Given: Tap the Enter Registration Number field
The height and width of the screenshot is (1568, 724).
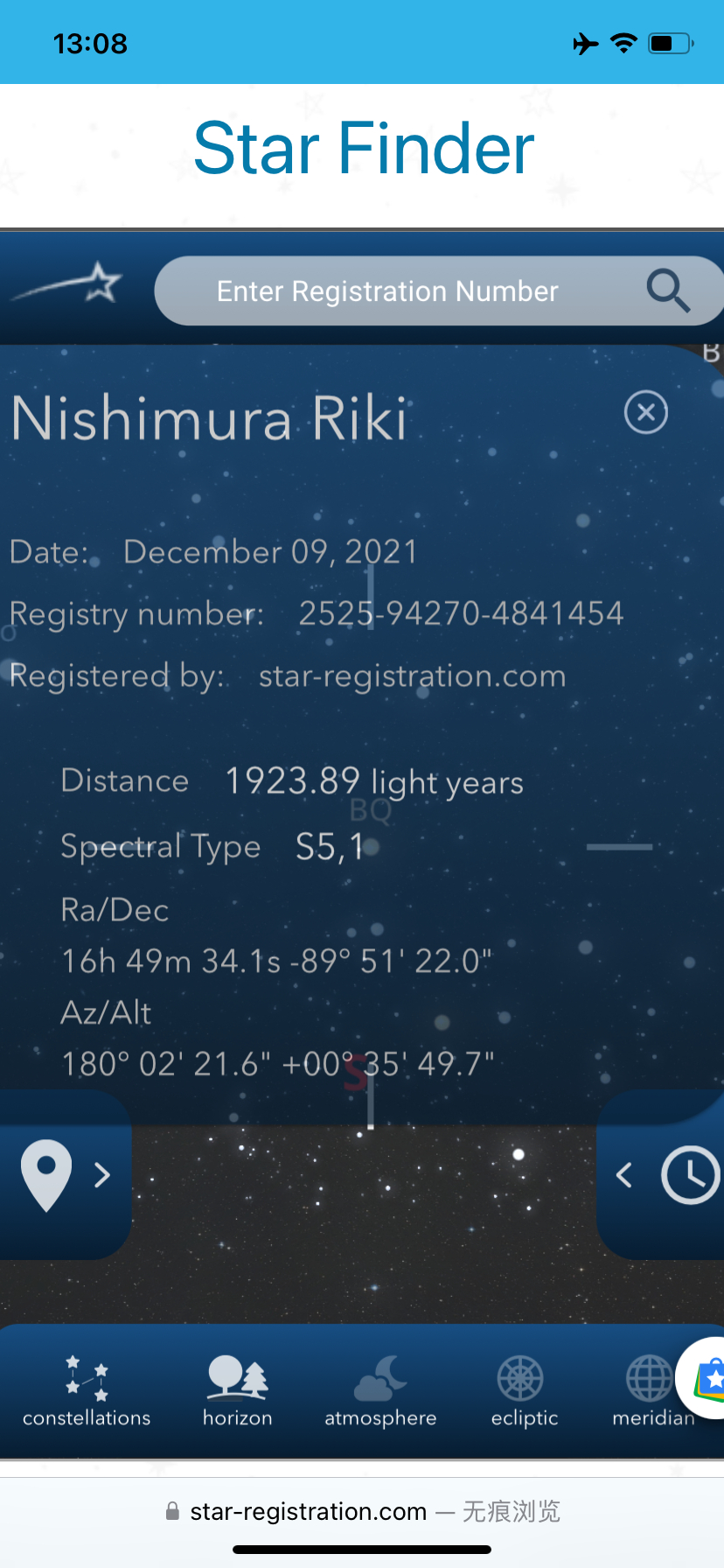Looking at the screenshot, I should (x=387, y=291).
